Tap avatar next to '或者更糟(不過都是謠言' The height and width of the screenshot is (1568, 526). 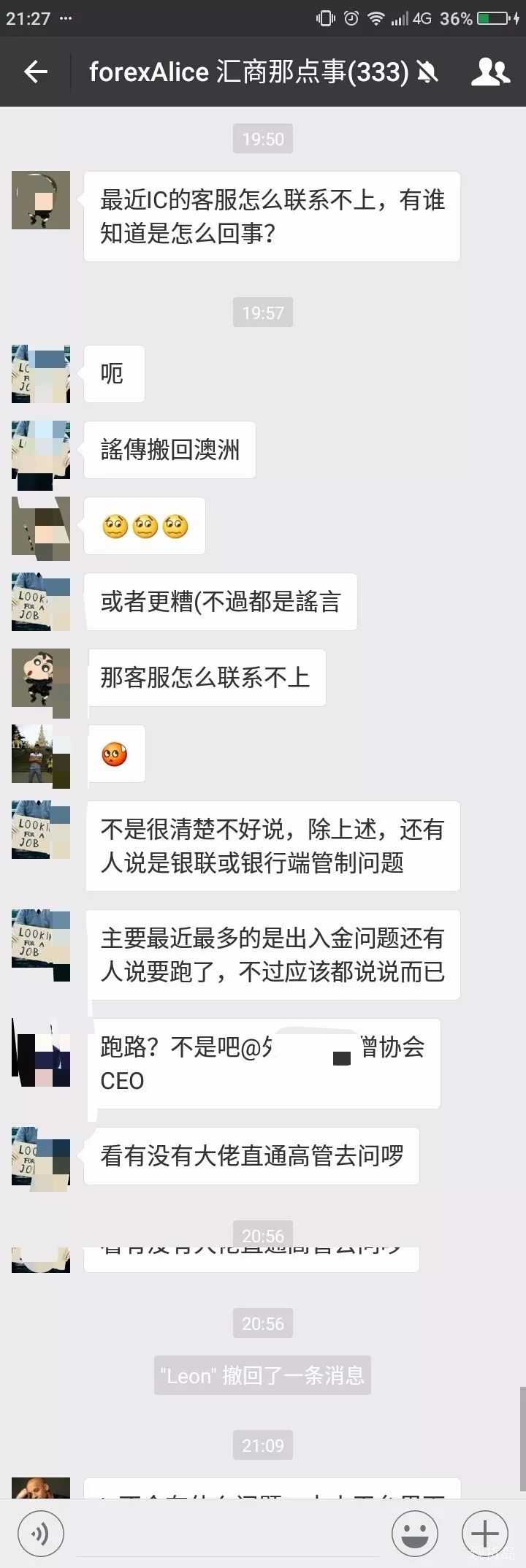coord(41,602)
